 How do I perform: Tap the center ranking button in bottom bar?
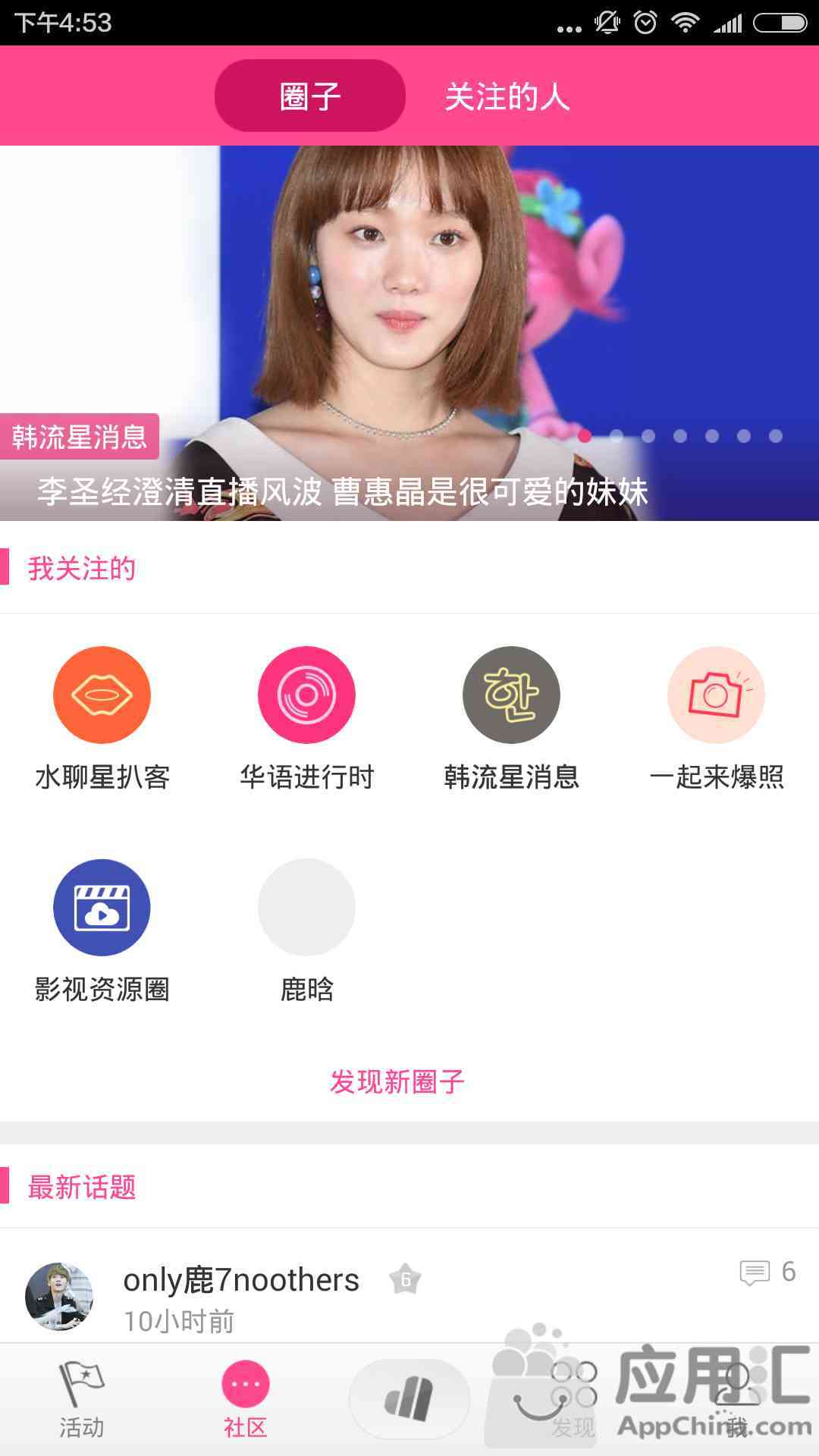tap(409, 1398)
